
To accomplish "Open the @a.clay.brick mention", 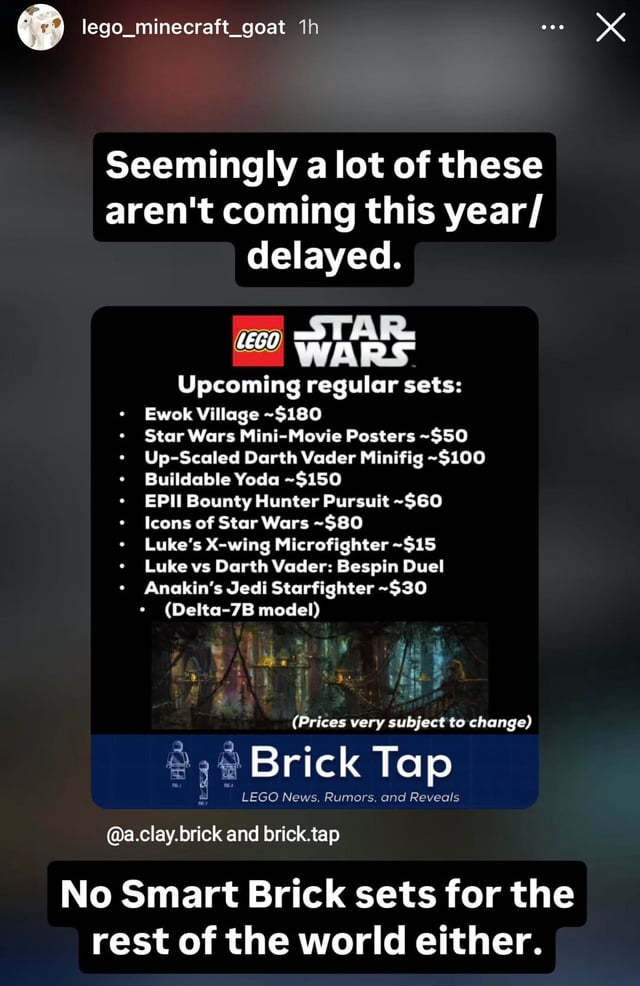I will (x=165, y=832).
